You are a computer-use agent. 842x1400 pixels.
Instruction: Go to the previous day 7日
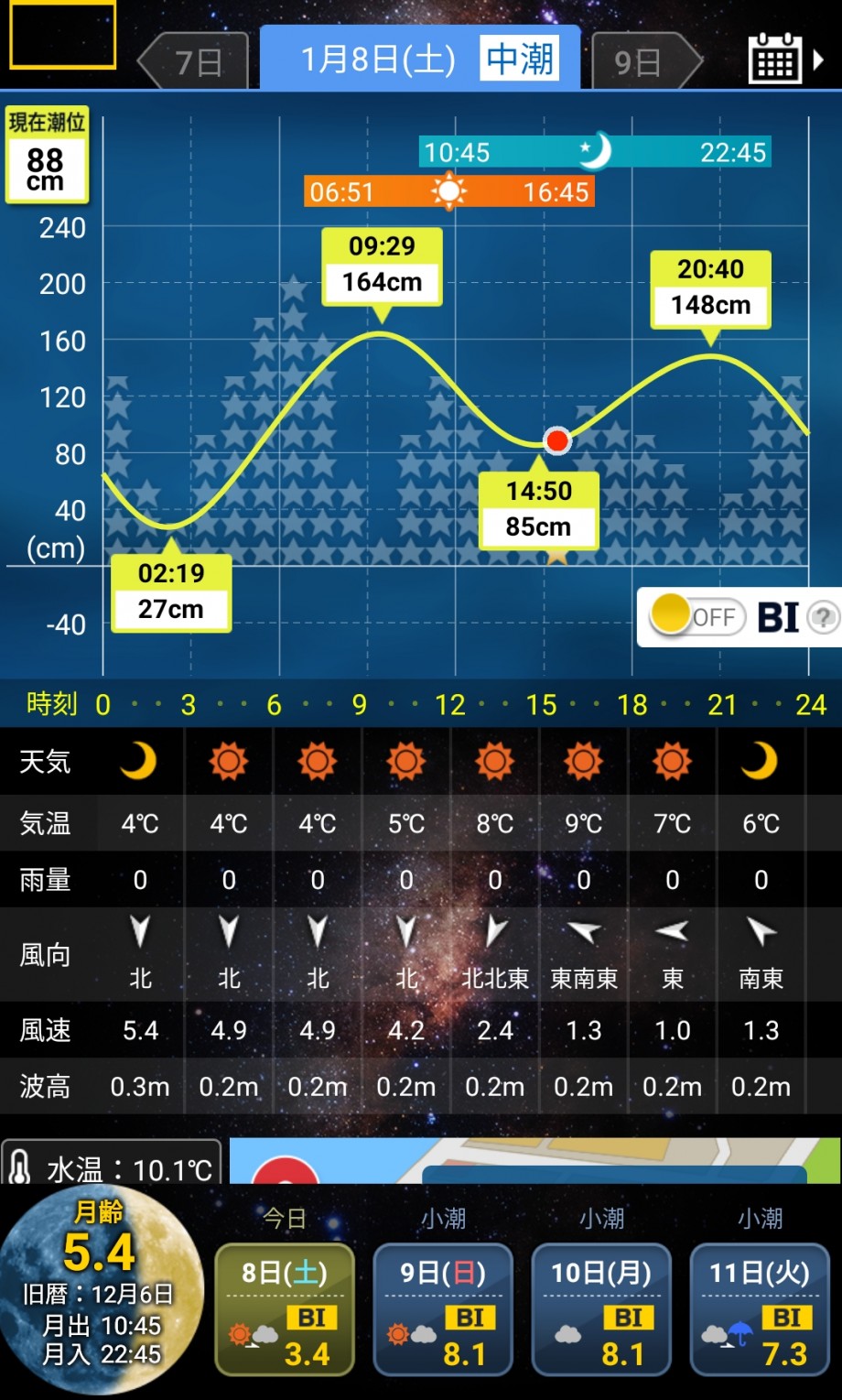pos(193,61)
